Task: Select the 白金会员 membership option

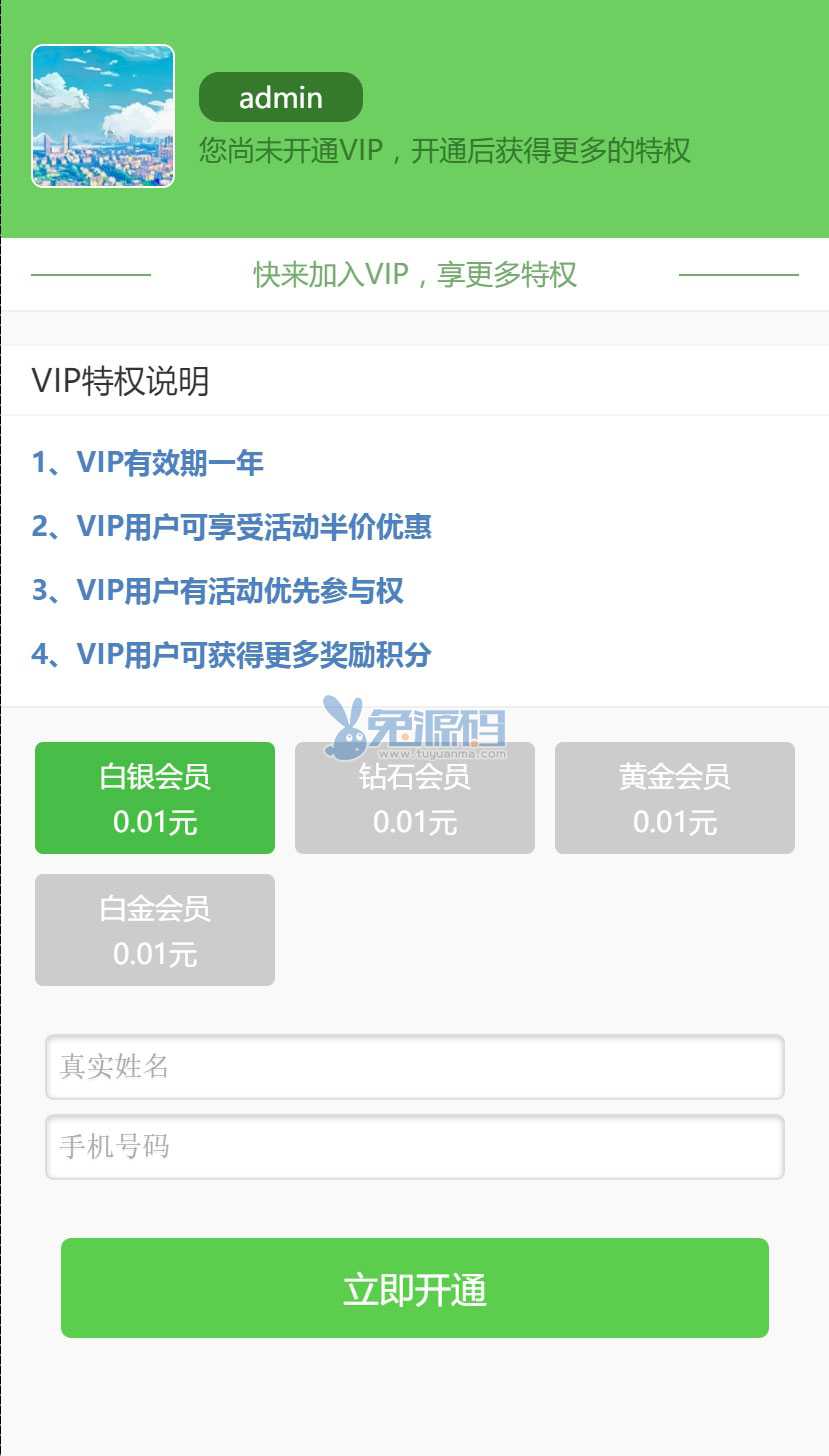Action: [155, 930]
